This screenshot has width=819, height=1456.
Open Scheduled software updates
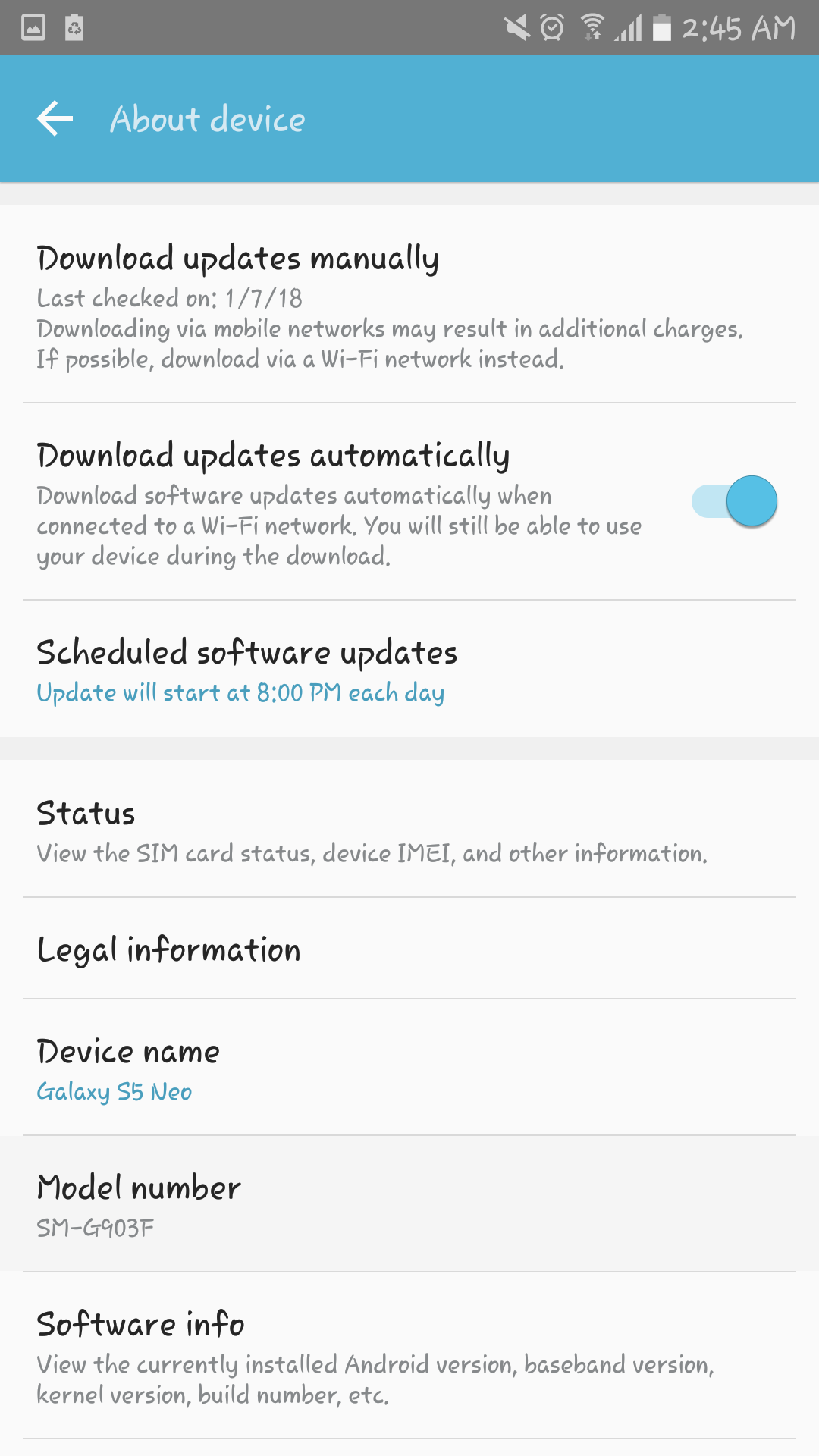(409, 669)
